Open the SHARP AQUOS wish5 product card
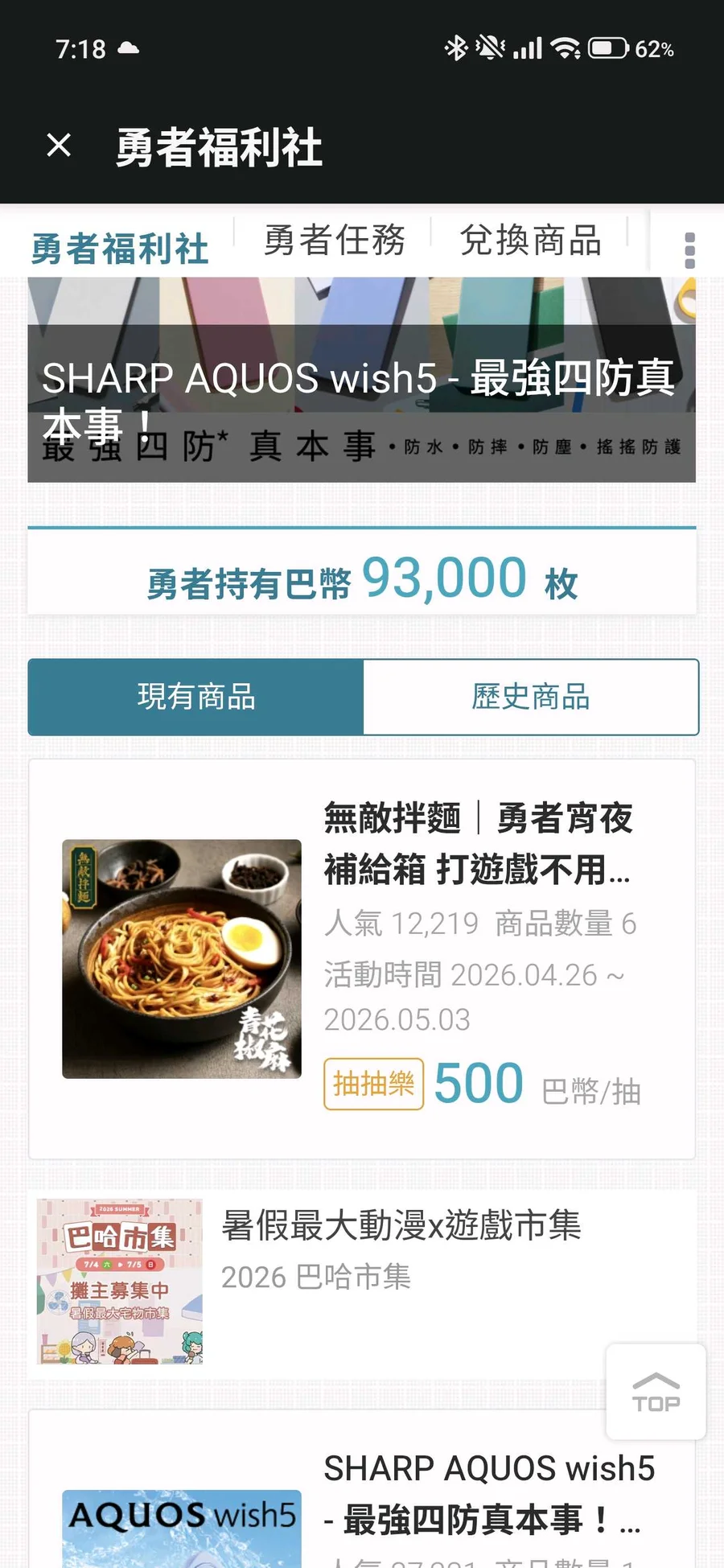Viewport: 724px width, 1568px height. point(362,1498)
